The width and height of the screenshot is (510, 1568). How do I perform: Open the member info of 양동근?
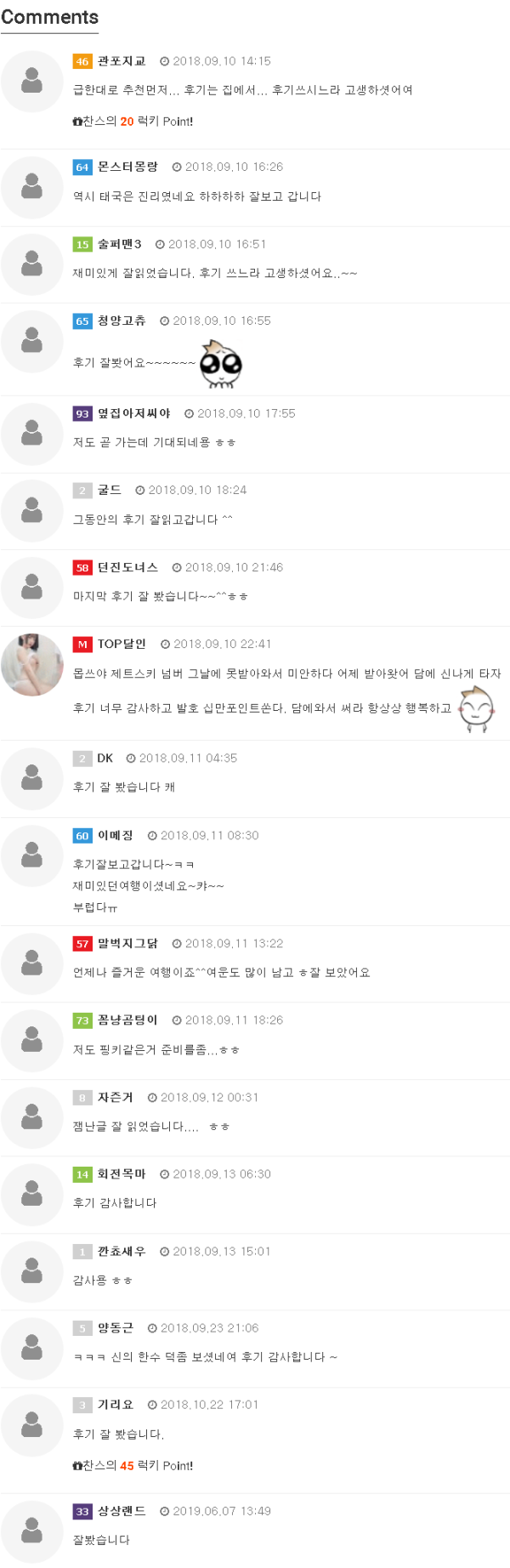(116, 1327)
